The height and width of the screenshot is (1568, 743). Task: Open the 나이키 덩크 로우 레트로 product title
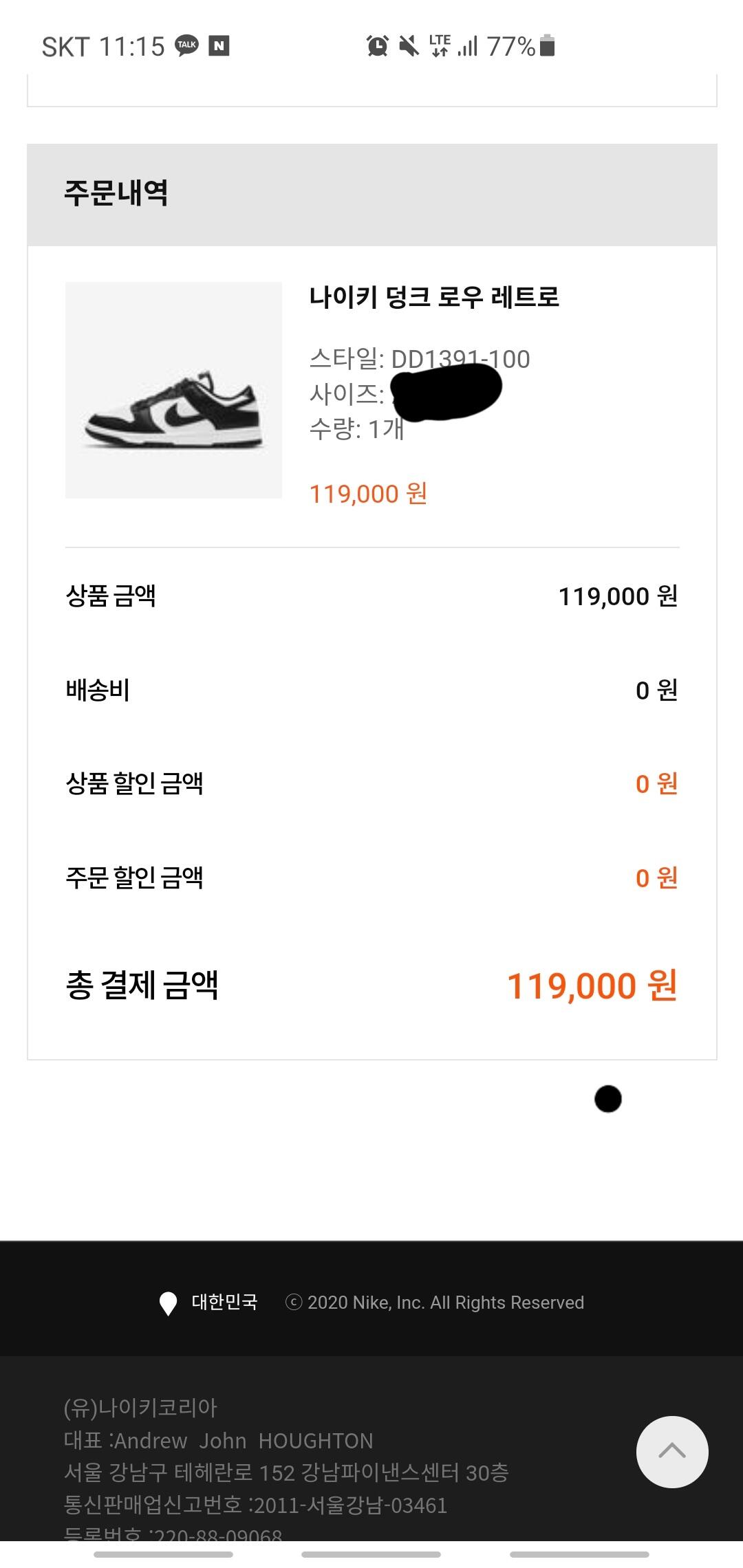[x=434, y=297]
